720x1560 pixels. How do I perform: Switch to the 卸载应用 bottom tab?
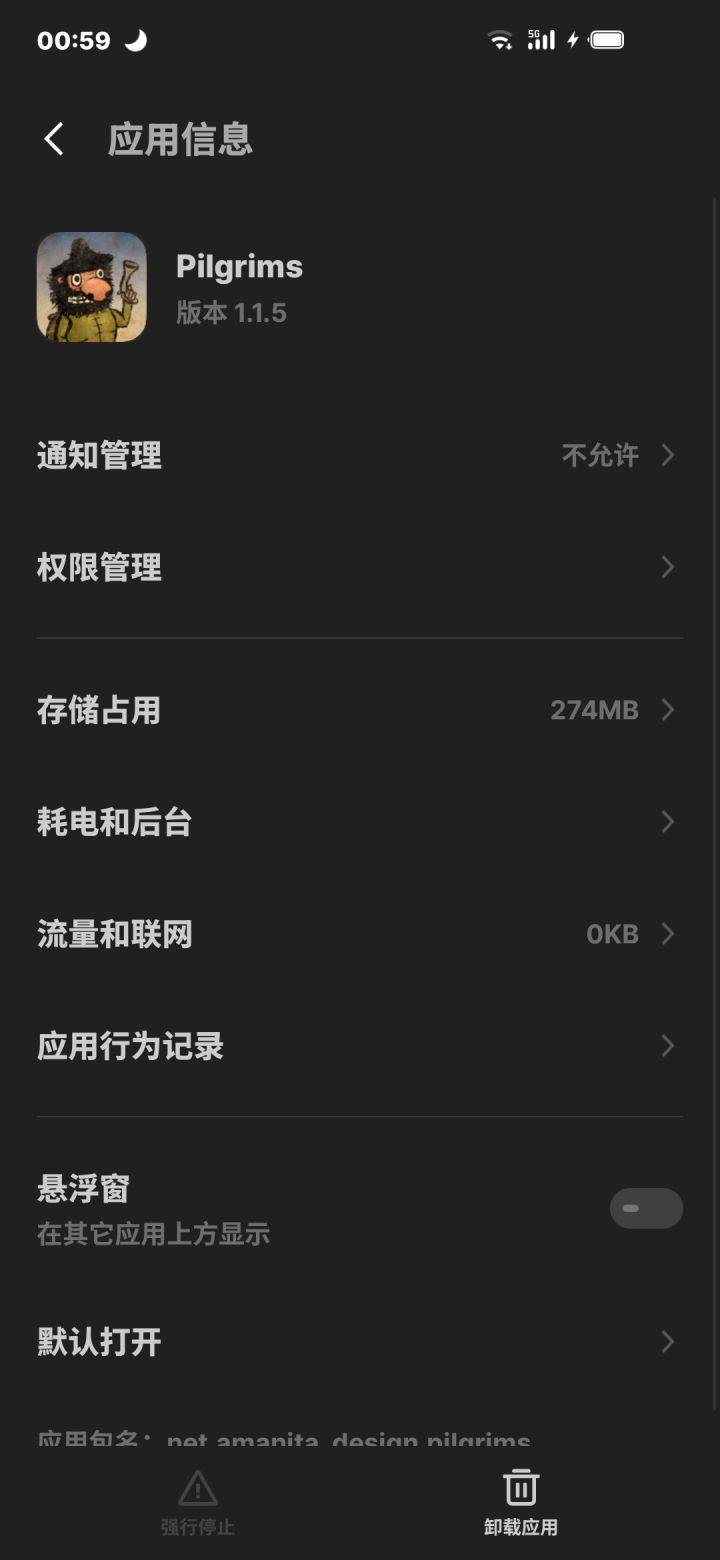520,1500
